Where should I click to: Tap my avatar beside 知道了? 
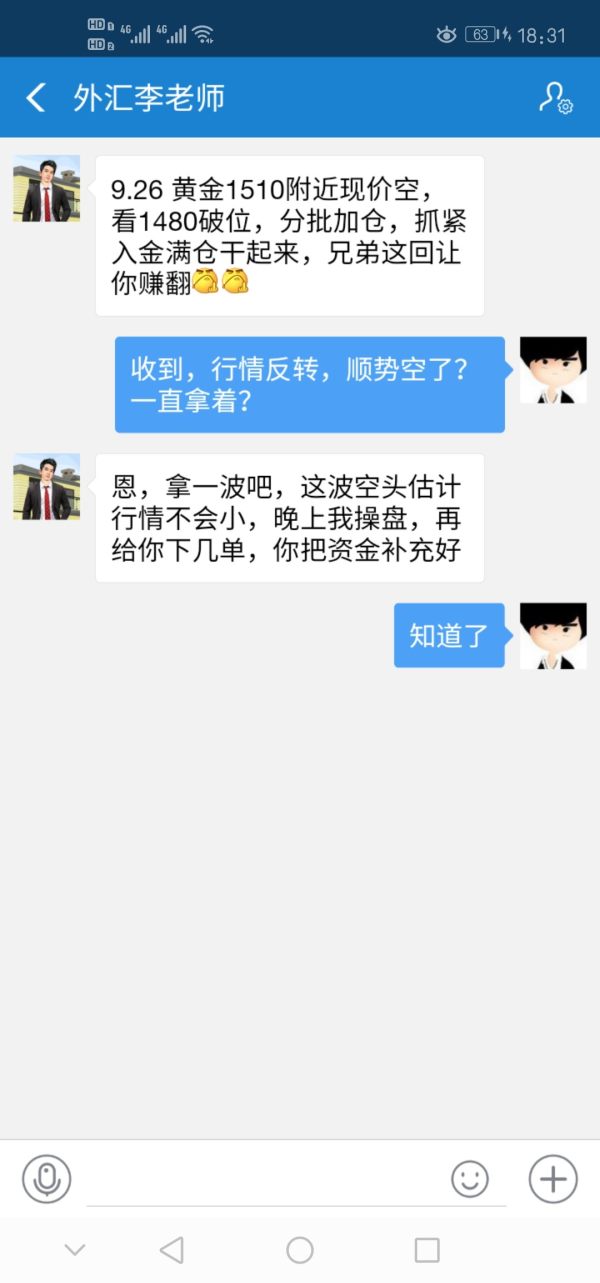pyautogui.click(x=553, y=635)
